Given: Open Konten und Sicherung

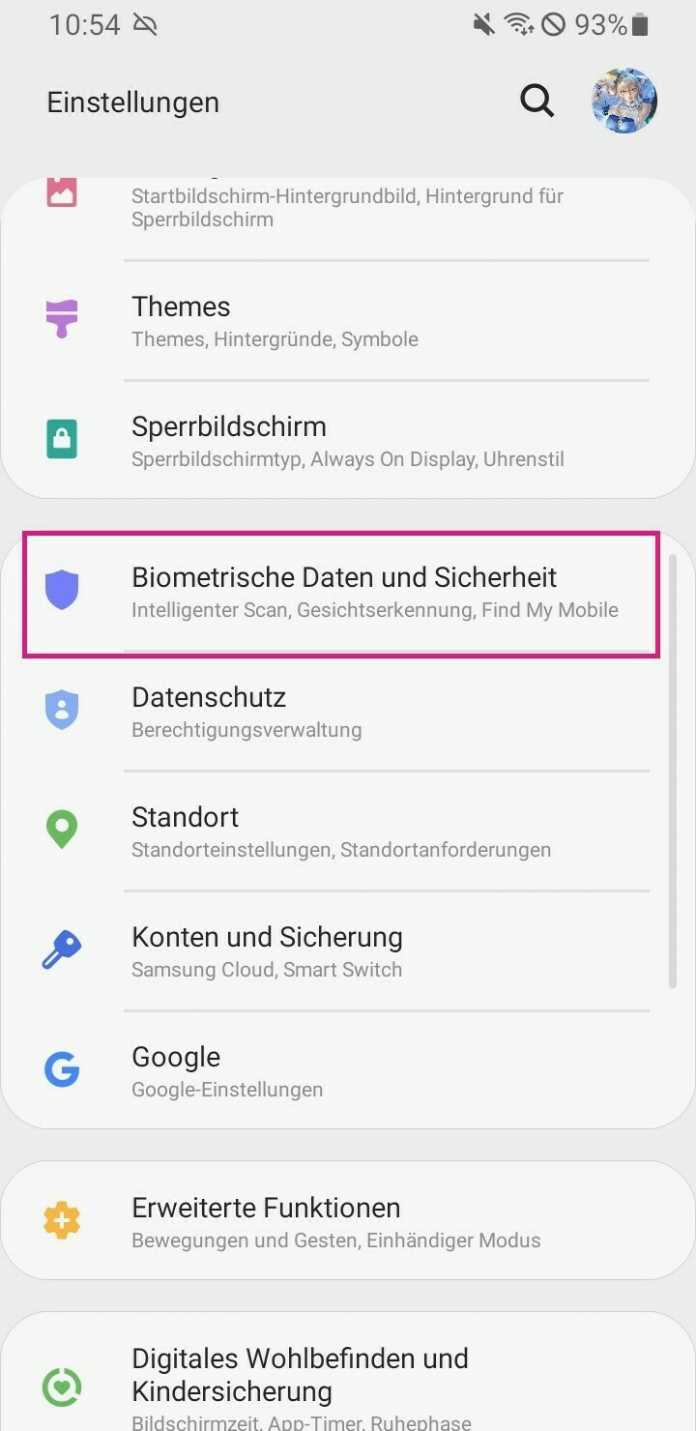Looking at the screenshot, I should tap(340, 952).
